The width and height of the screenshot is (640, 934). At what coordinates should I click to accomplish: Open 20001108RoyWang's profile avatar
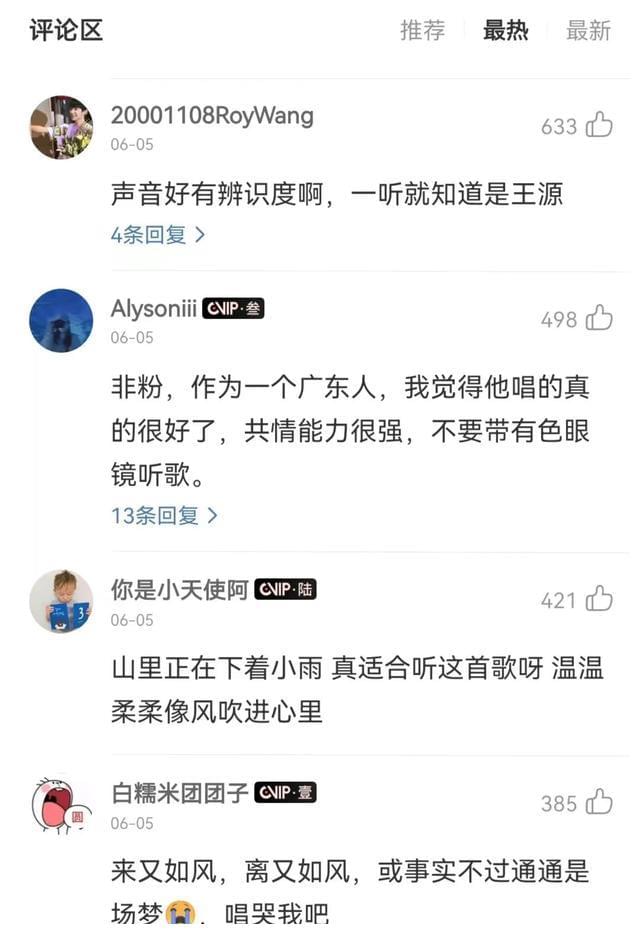61,127
